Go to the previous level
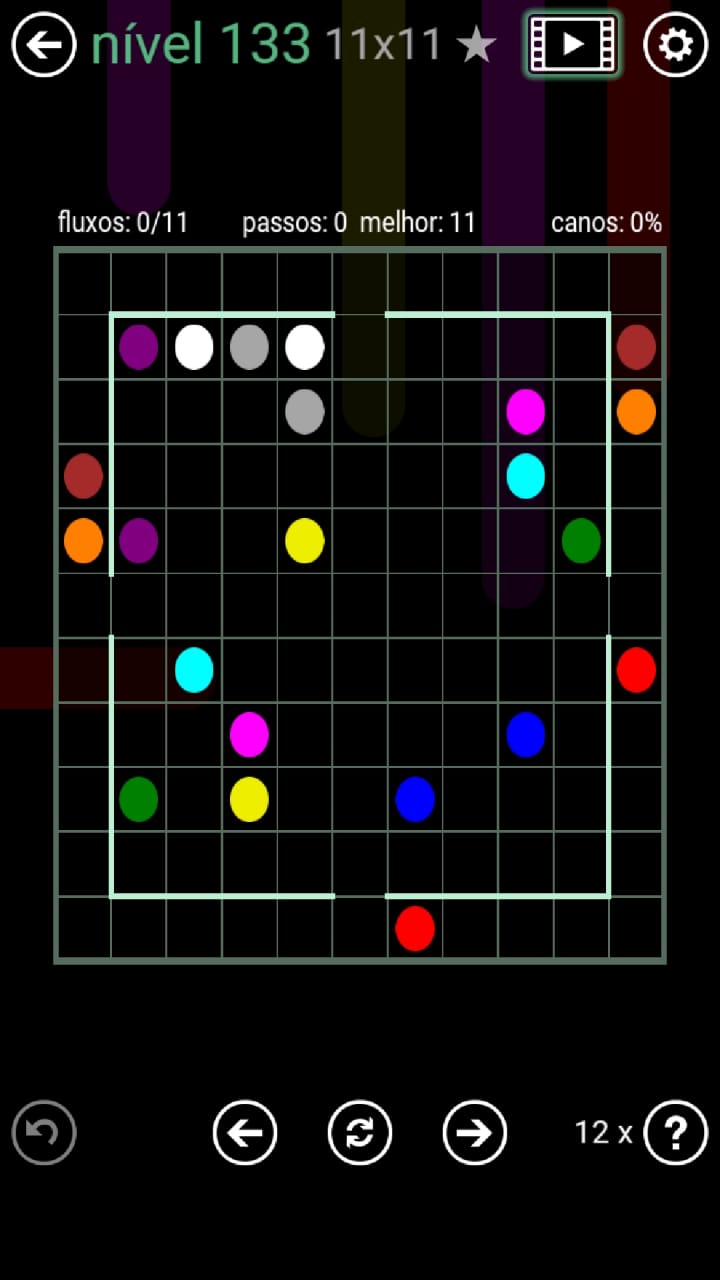This screenshot has height=1280, width=720. click(245, 1132)
